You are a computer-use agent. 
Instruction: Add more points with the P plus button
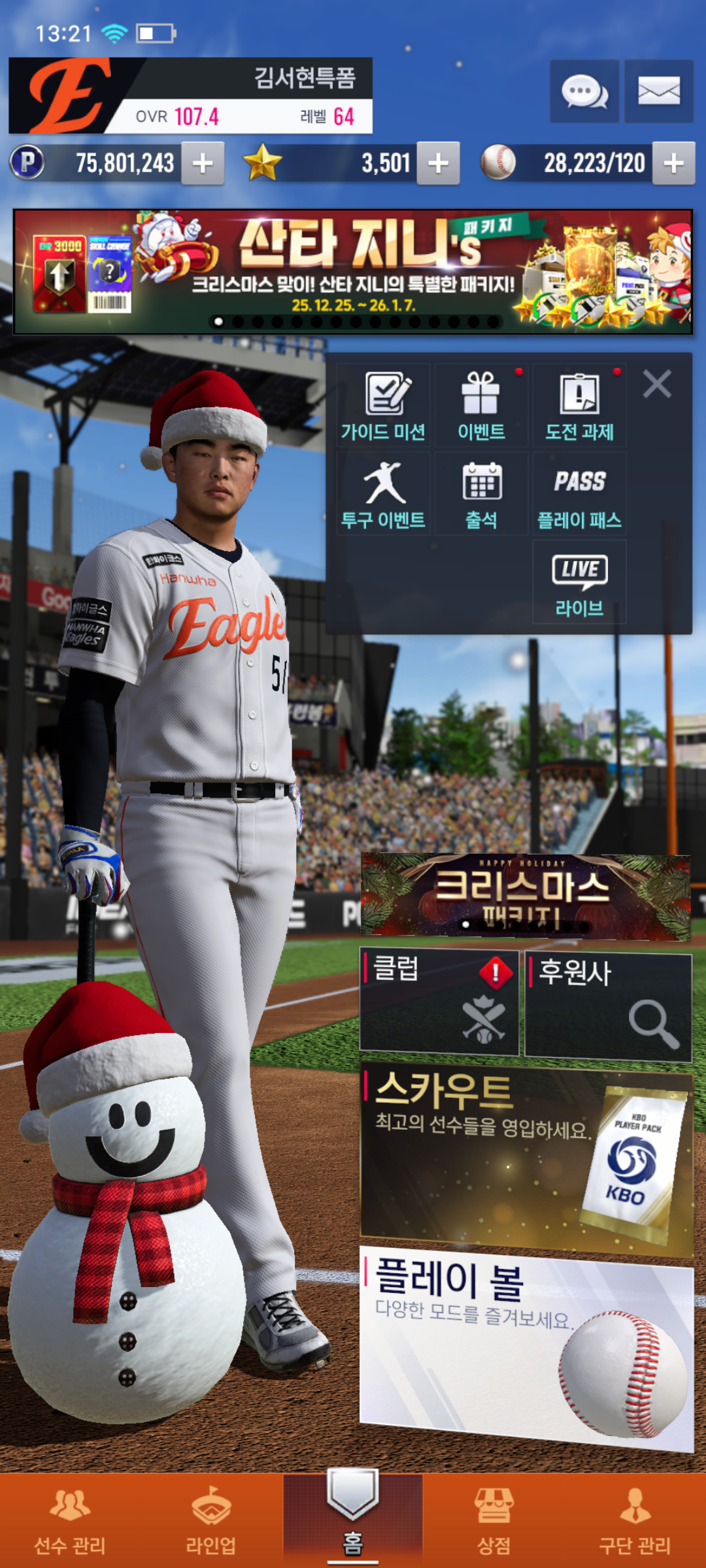[x=203, y=163]
